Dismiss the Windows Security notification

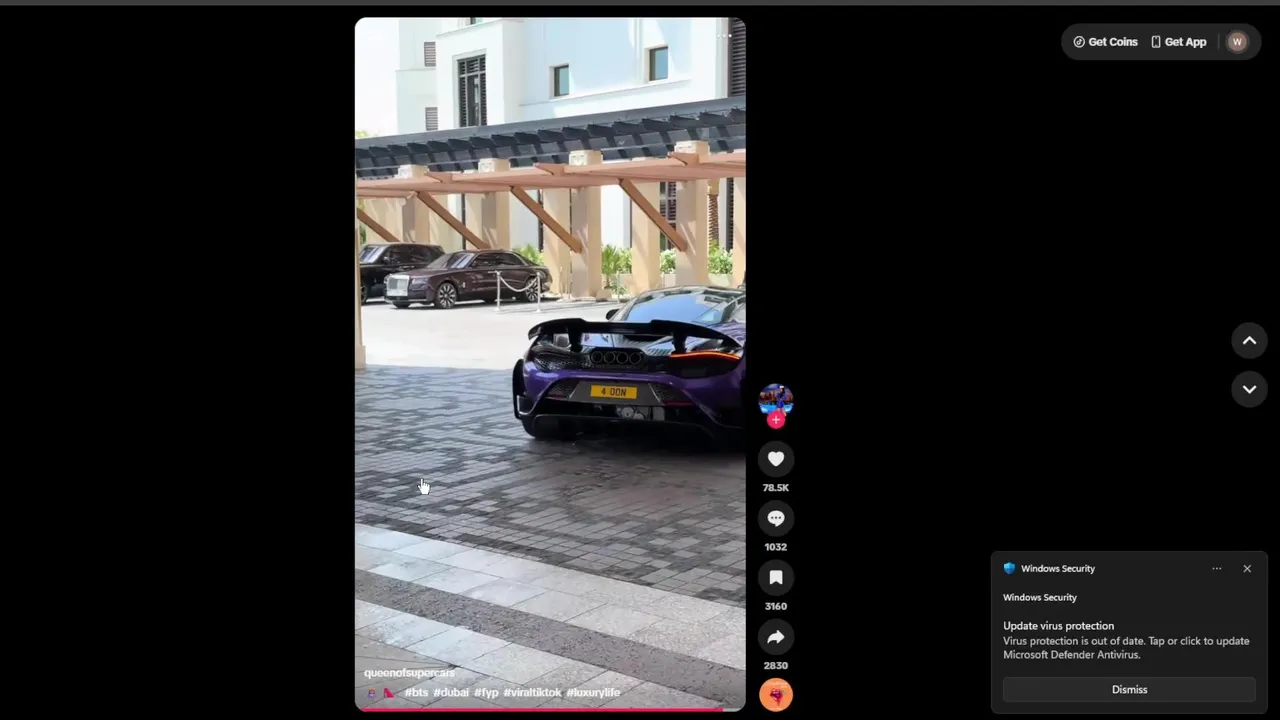tap(1129, 689)
